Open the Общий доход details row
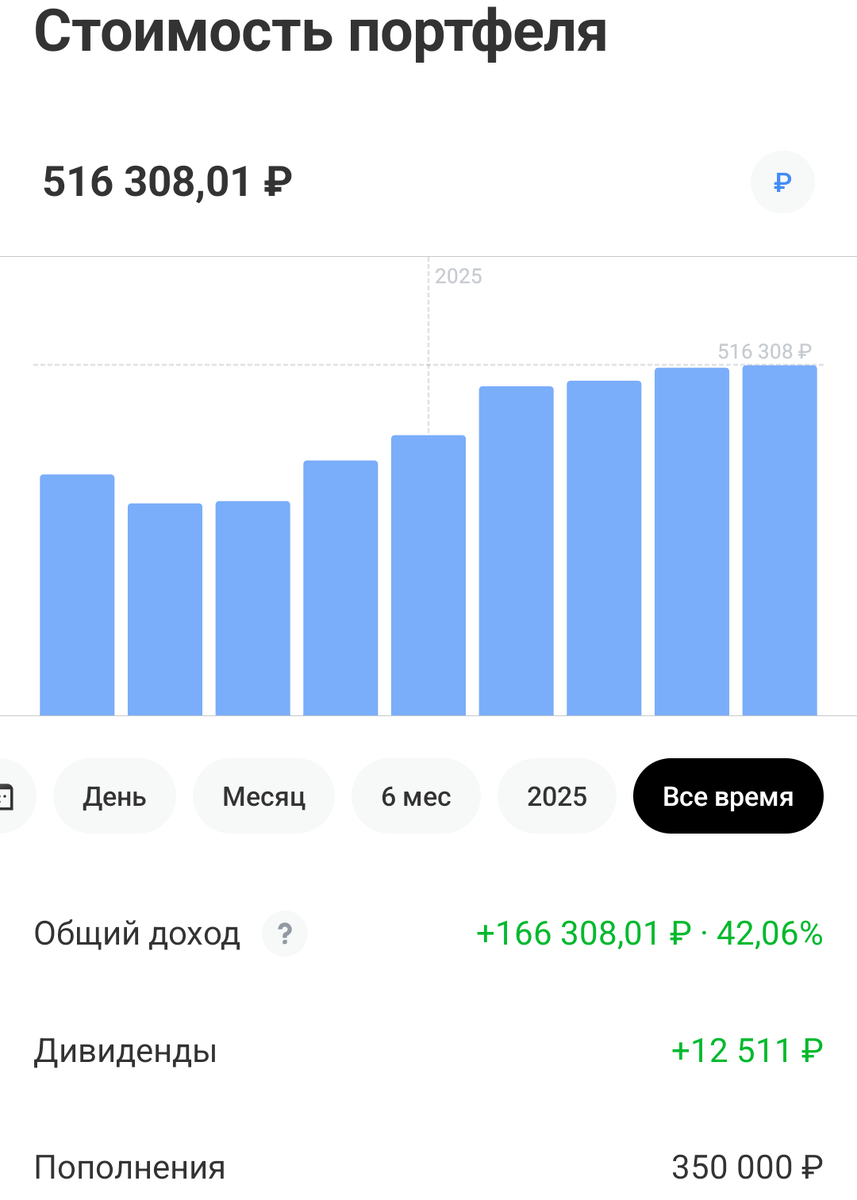 tap(137, 934)
